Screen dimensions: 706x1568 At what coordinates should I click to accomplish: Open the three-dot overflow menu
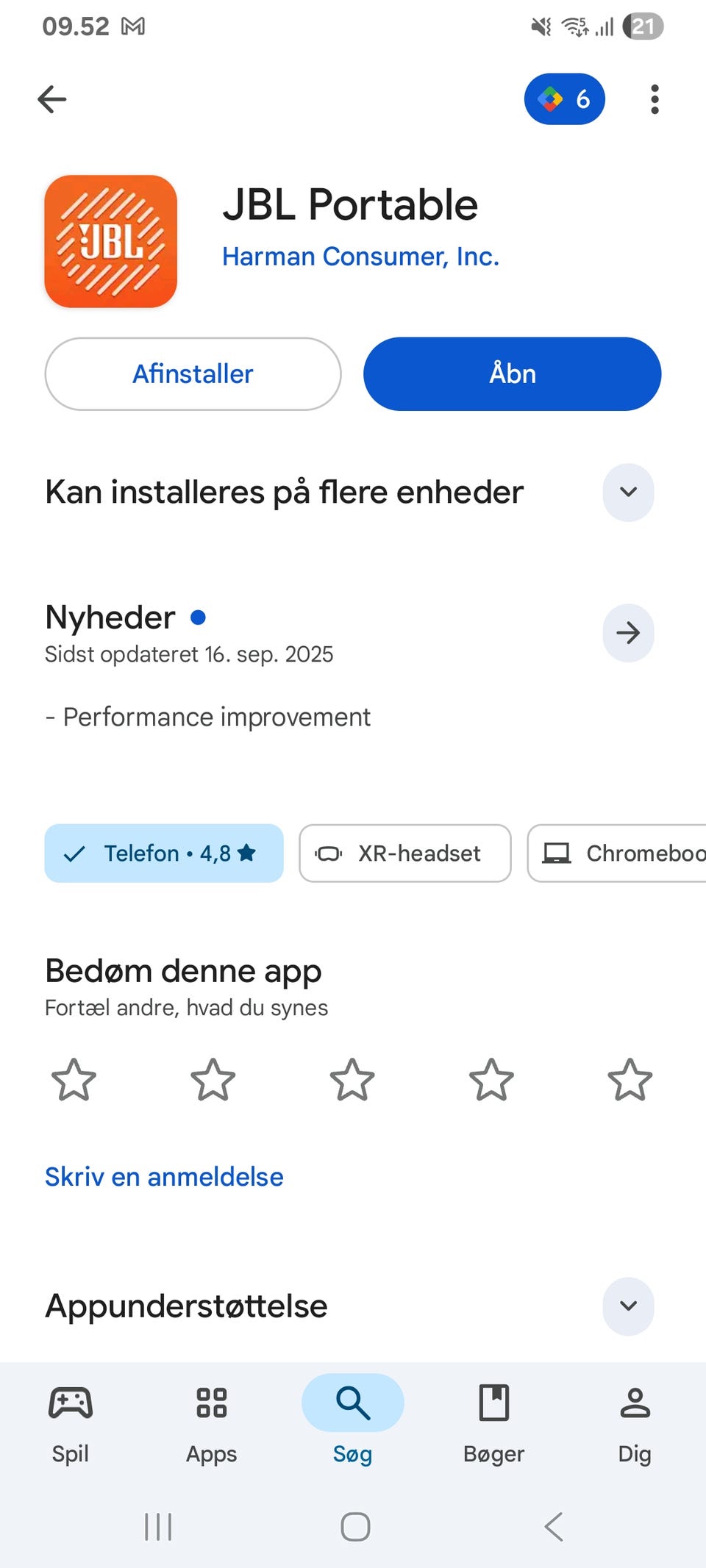tap(654, 99)
